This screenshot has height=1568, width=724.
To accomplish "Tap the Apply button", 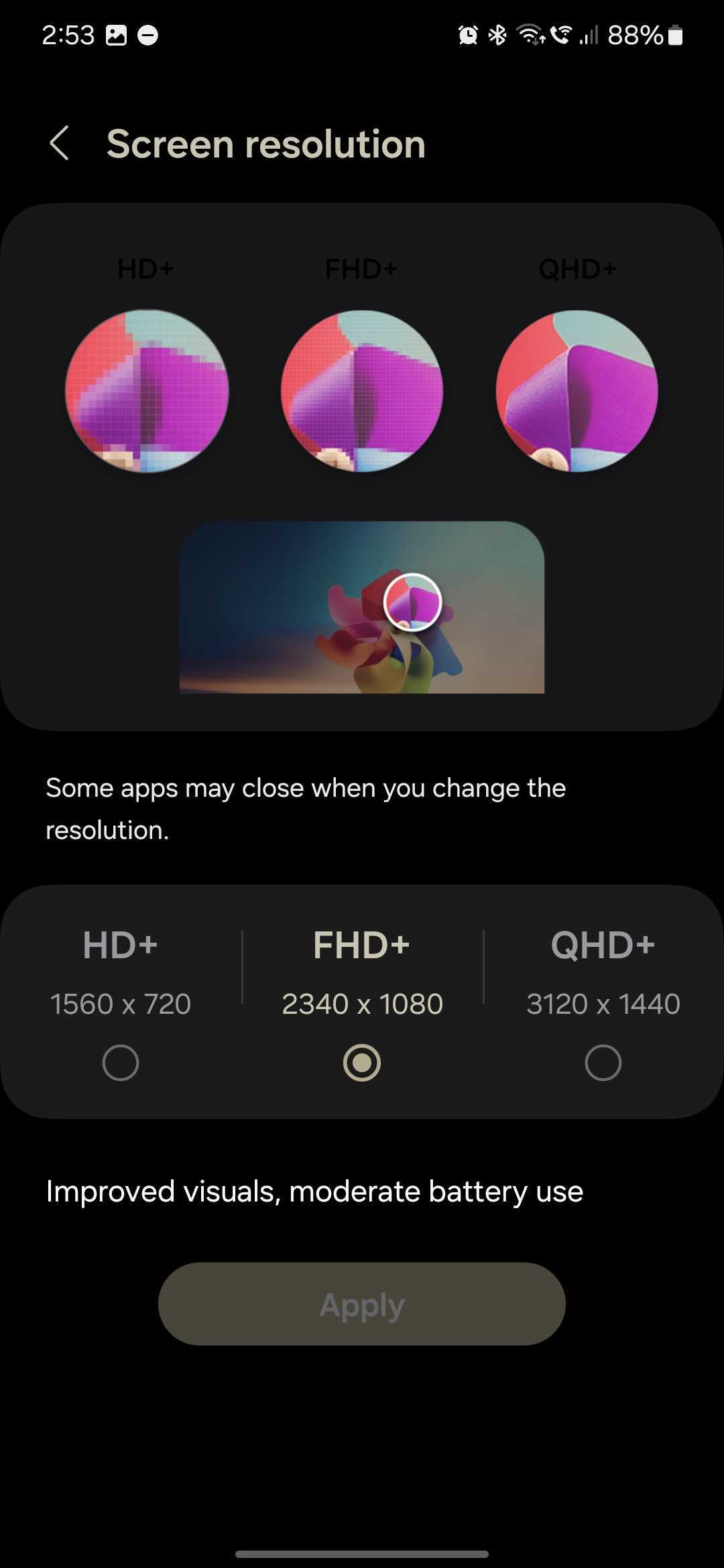I will tap(362, 1304).
